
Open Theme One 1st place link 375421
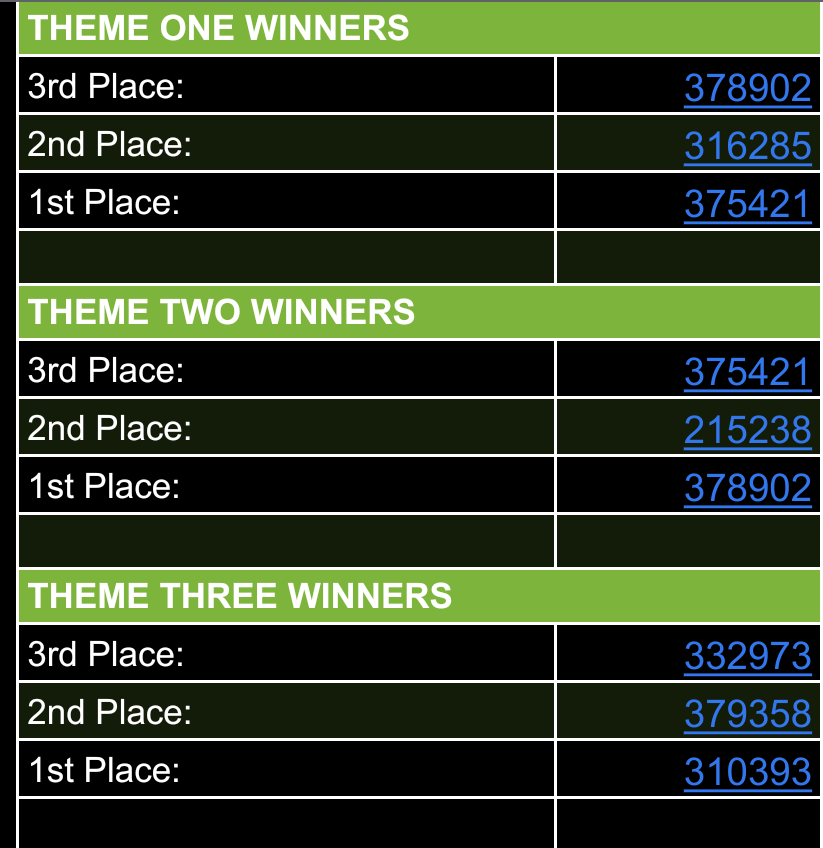coord(747,204)
